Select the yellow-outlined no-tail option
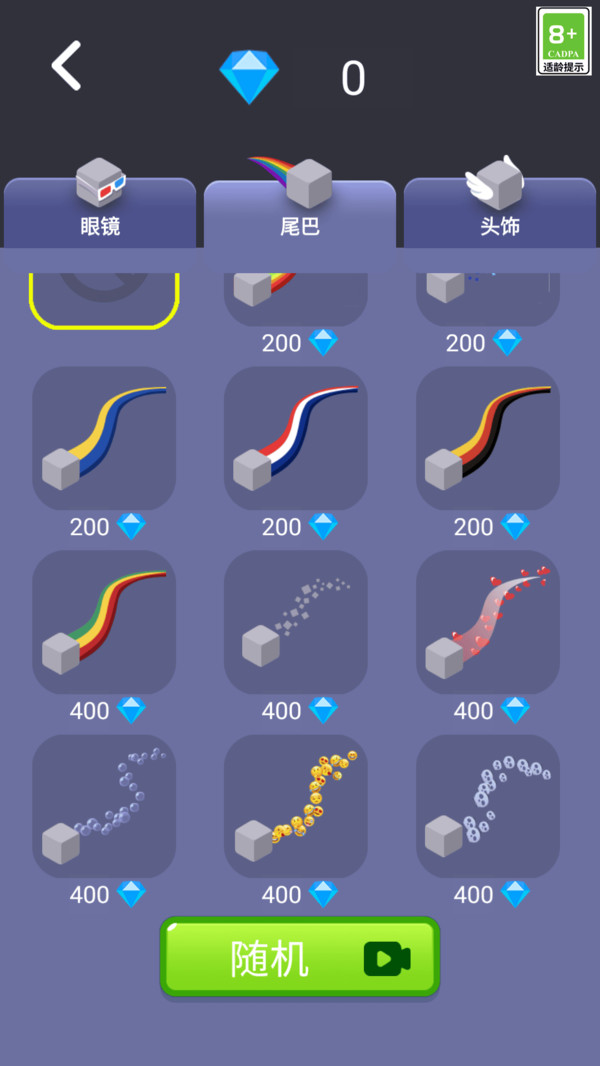The height and width of the screenshot is (1066, 600). [104, 298]
